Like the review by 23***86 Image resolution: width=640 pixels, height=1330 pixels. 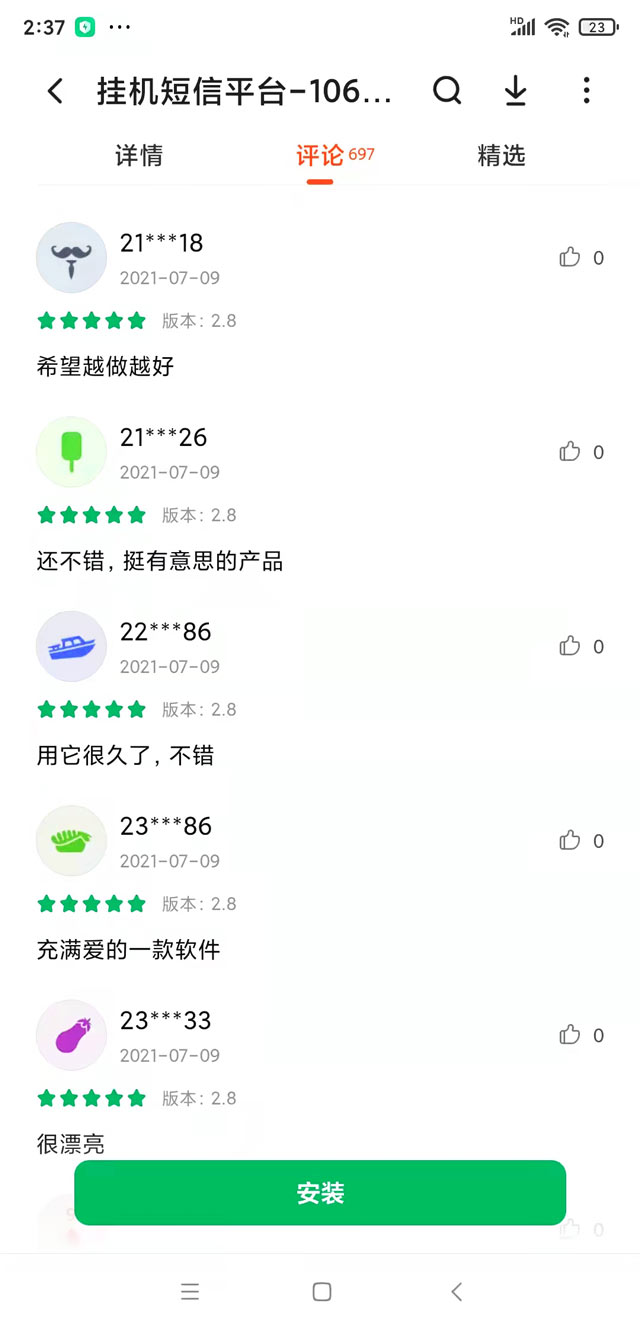[570, 841]
